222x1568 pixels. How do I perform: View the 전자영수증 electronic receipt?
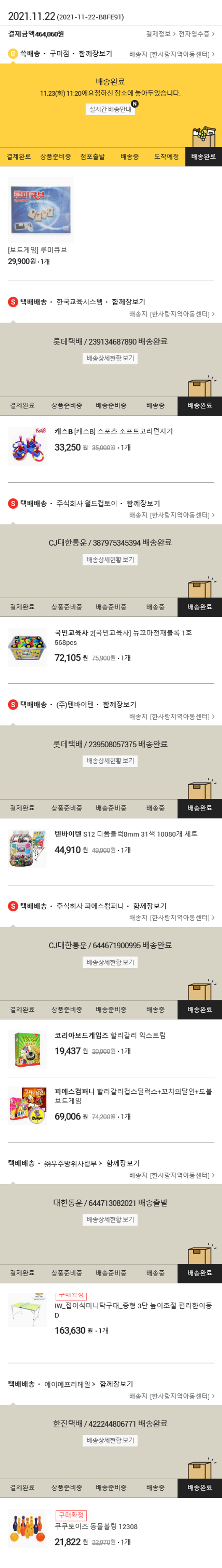[195, 34]
